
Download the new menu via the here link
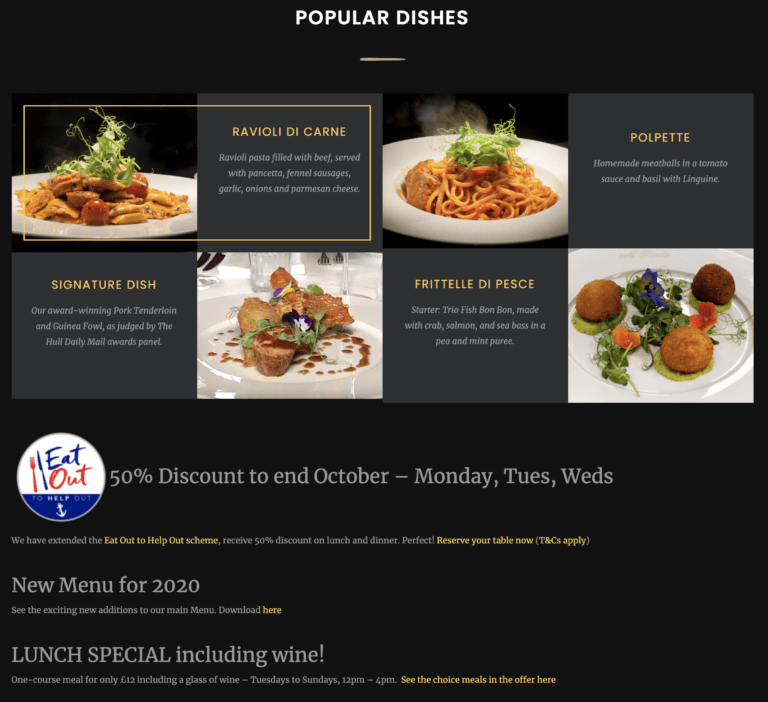tap(272, 609)
